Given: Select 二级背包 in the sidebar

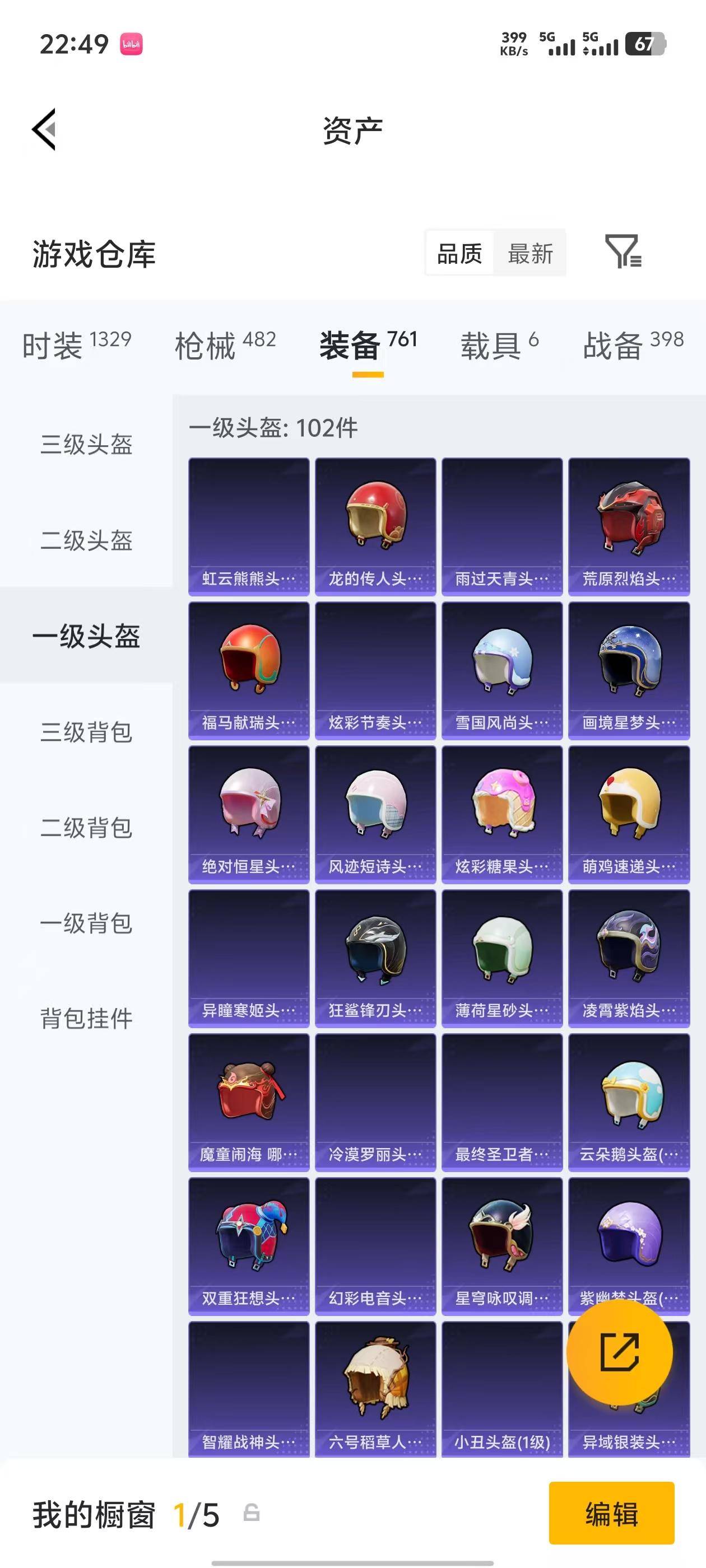Looking at the screenshot, I should click(x=87, y=828).
